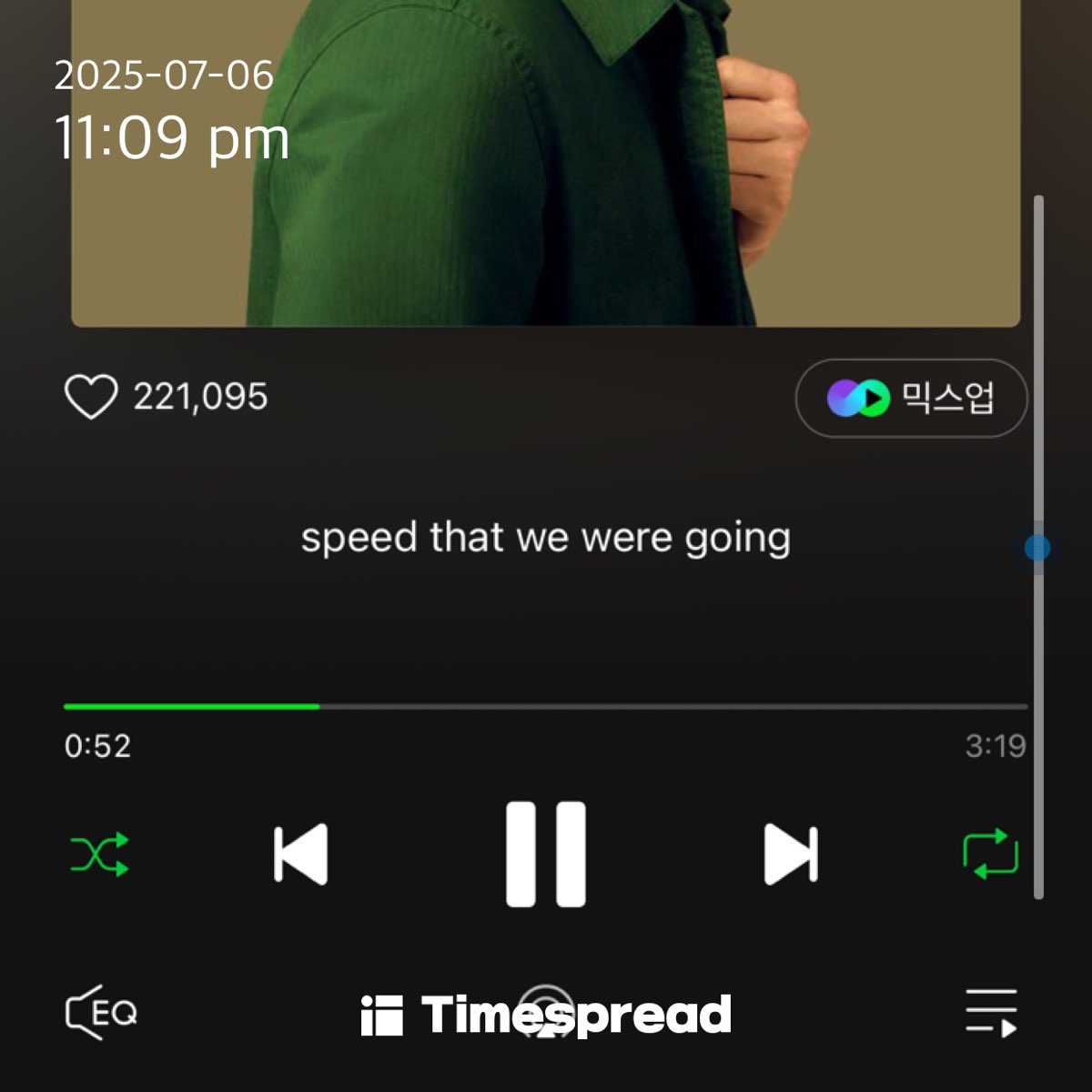Open the EQ sound settings
1092x1092 pixels.
[x=101, y=1012]
